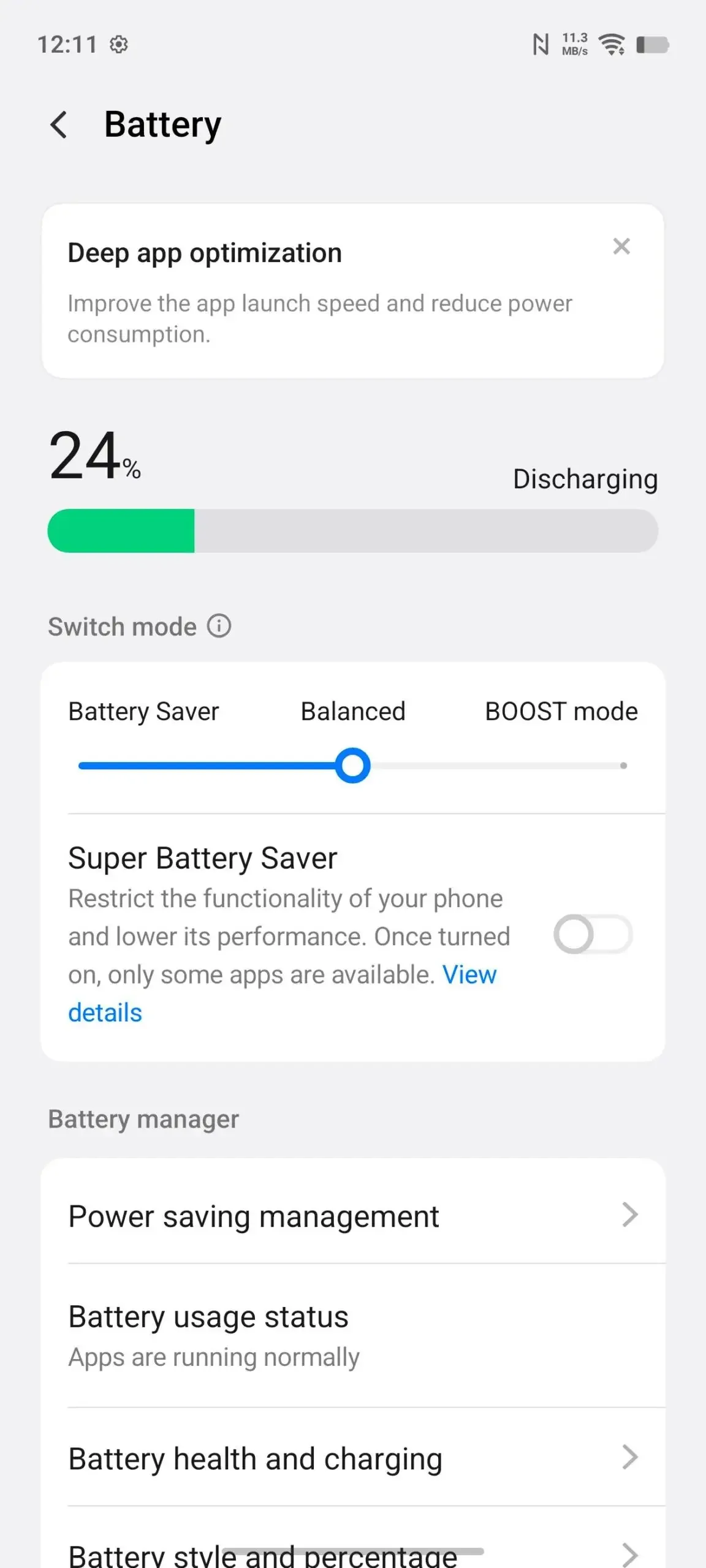Navigate back using the back arrow

coord(59,125)
